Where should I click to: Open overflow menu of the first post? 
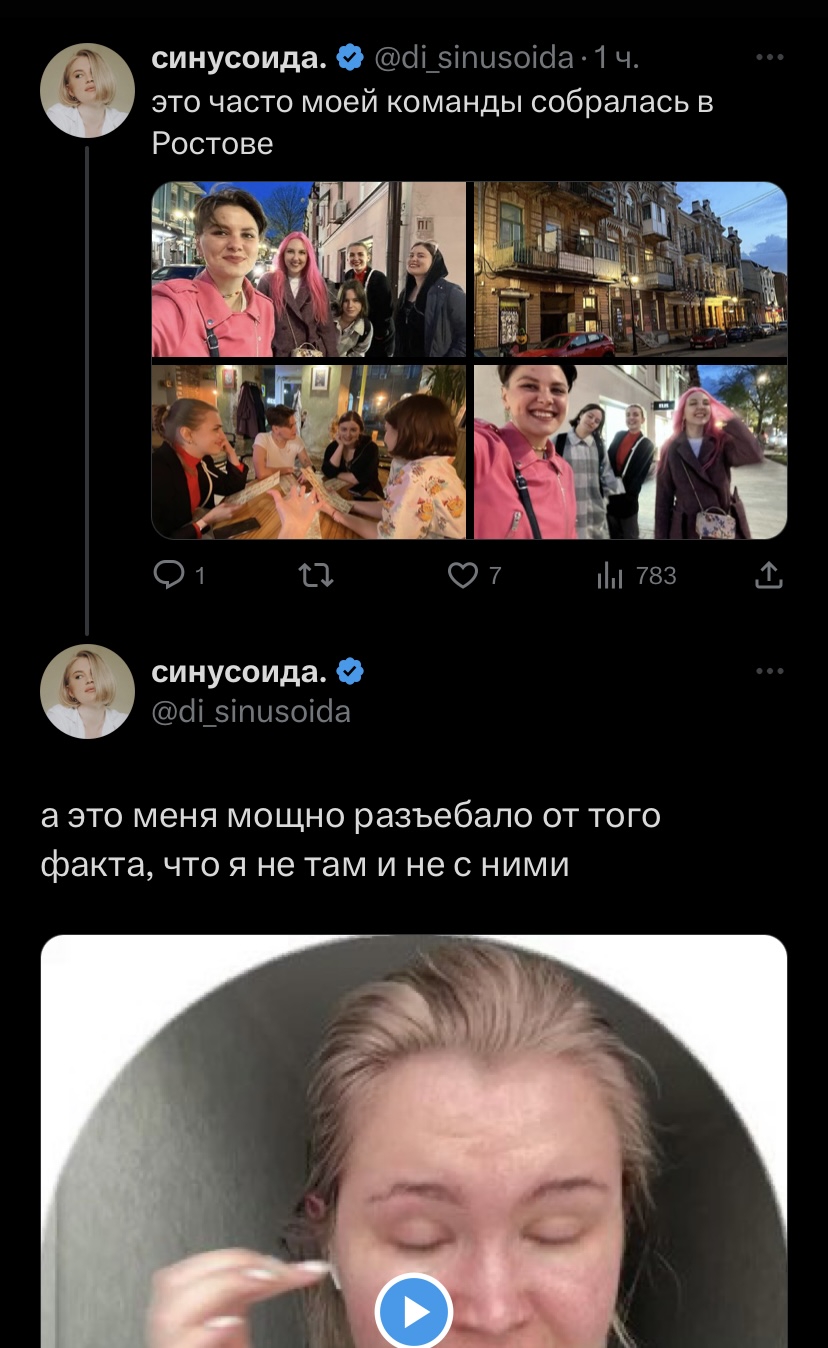coord(769,58)
